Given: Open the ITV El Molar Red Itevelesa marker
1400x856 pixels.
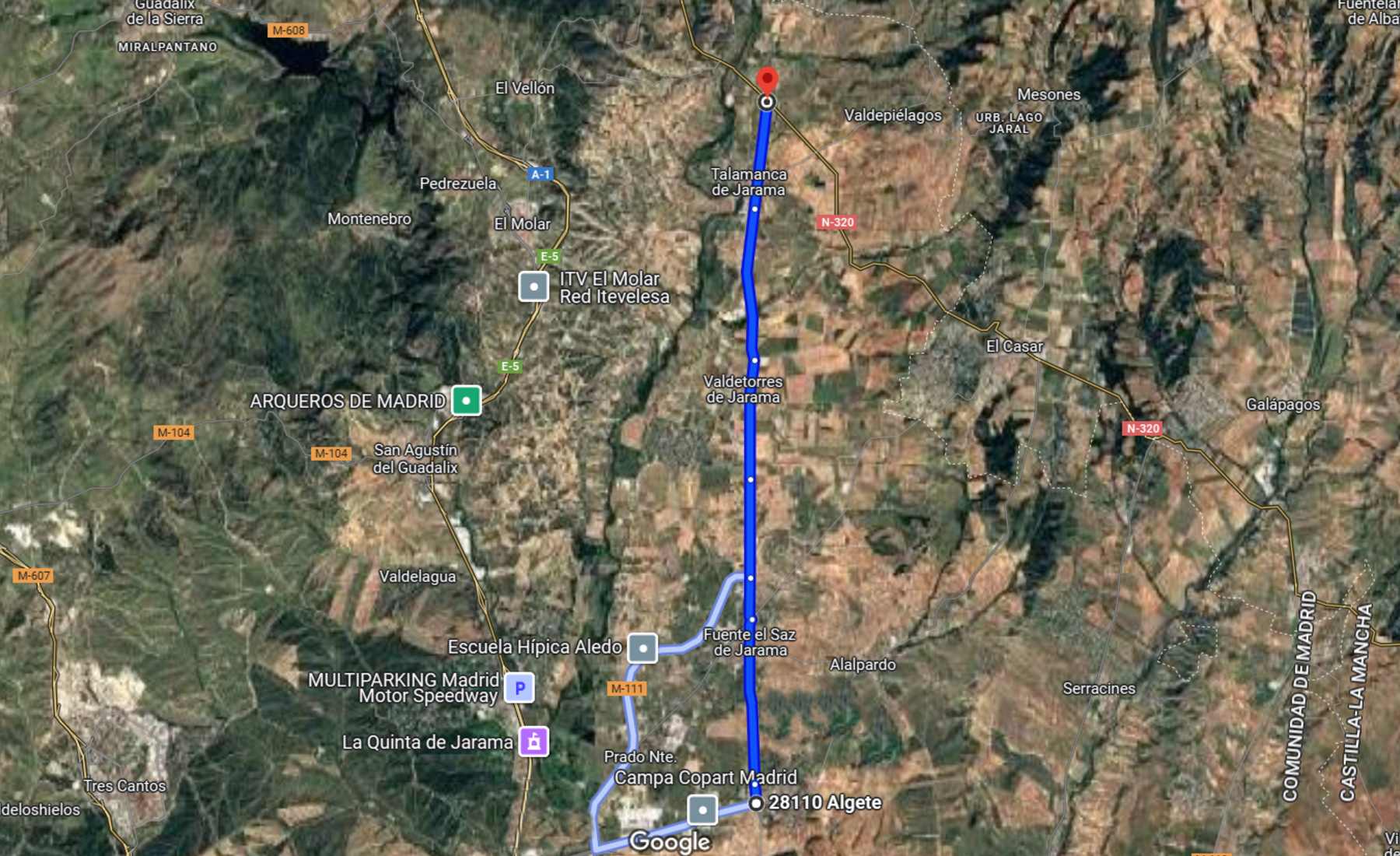Looking at the screenshot, I should pyautogui.click(x=534, y=286).
